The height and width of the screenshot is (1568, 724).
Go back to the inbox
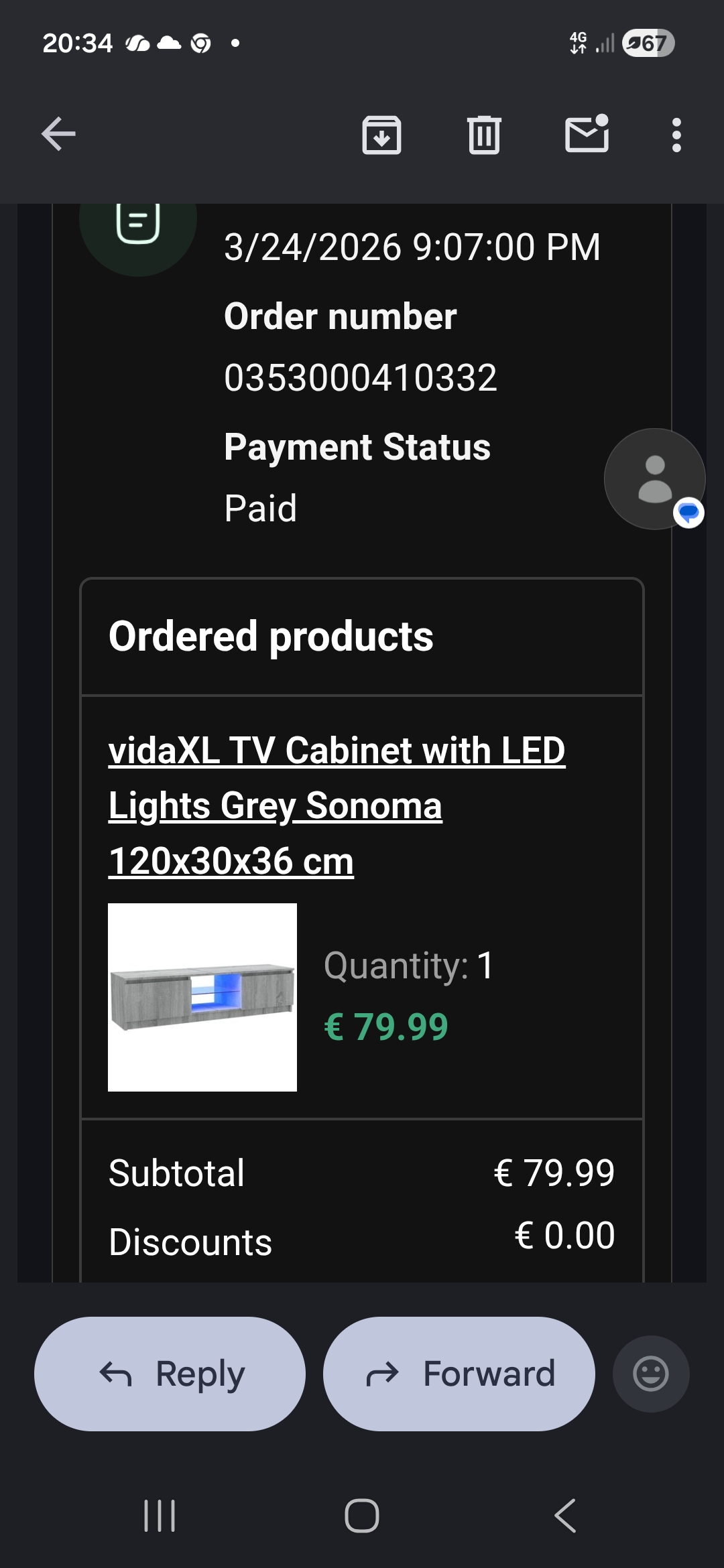click(x=58, y=134)
